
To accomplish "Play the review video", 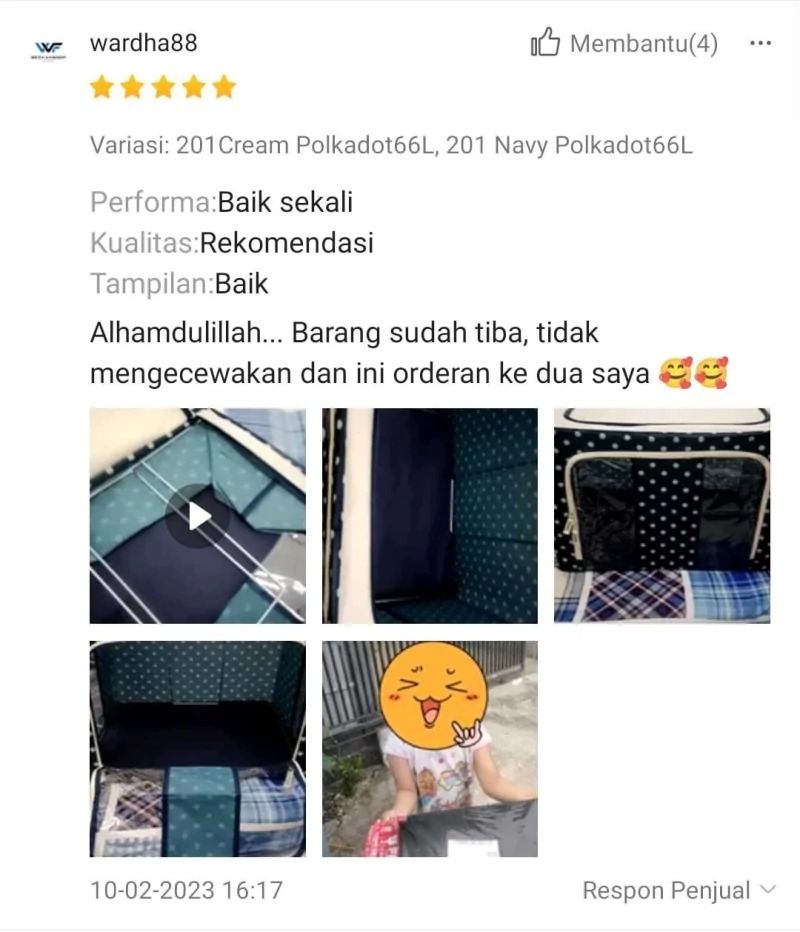I will click(x=198, y=516).
